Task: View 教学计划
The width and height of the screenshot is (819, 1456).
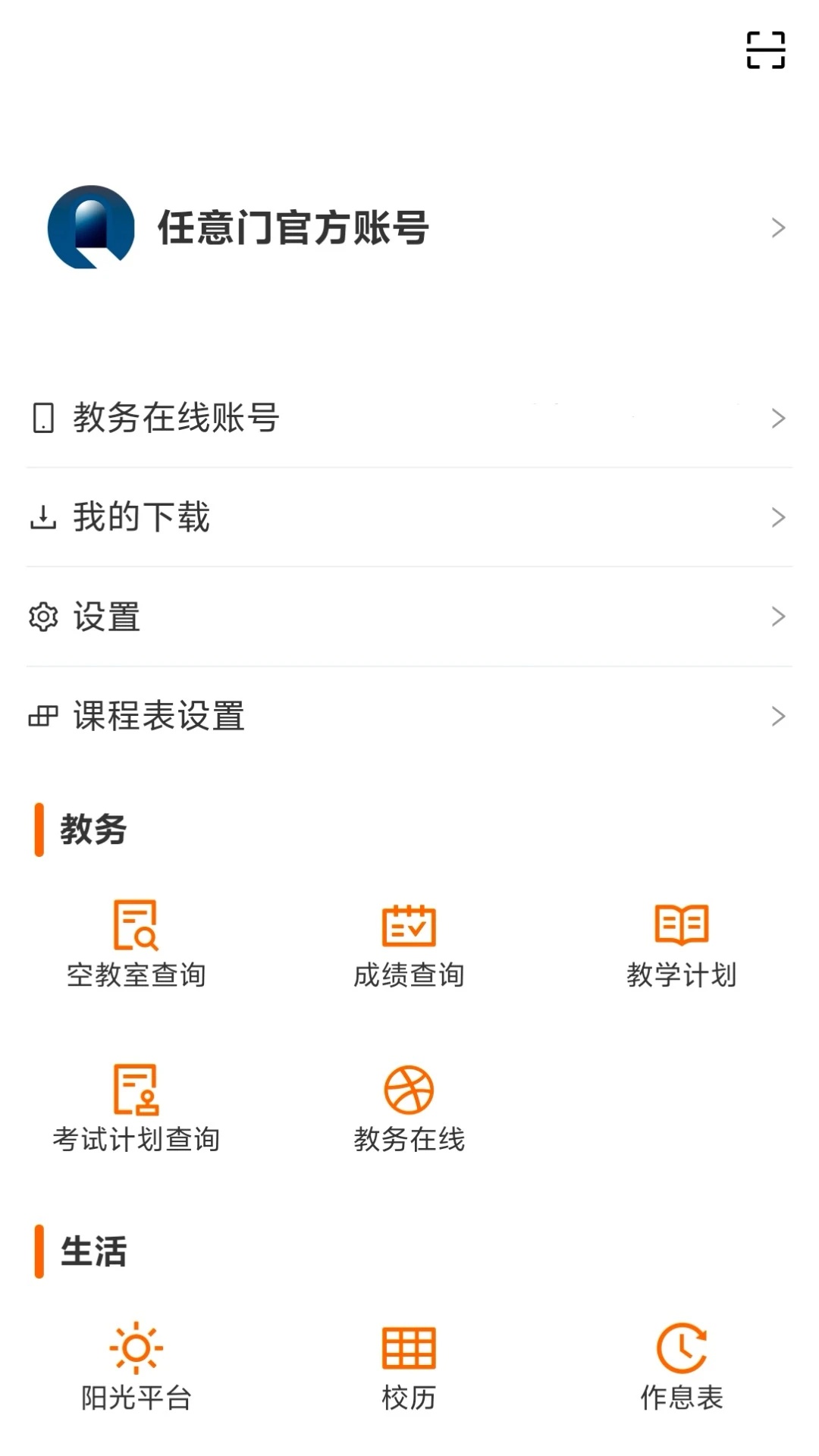Action: point(681,944)
